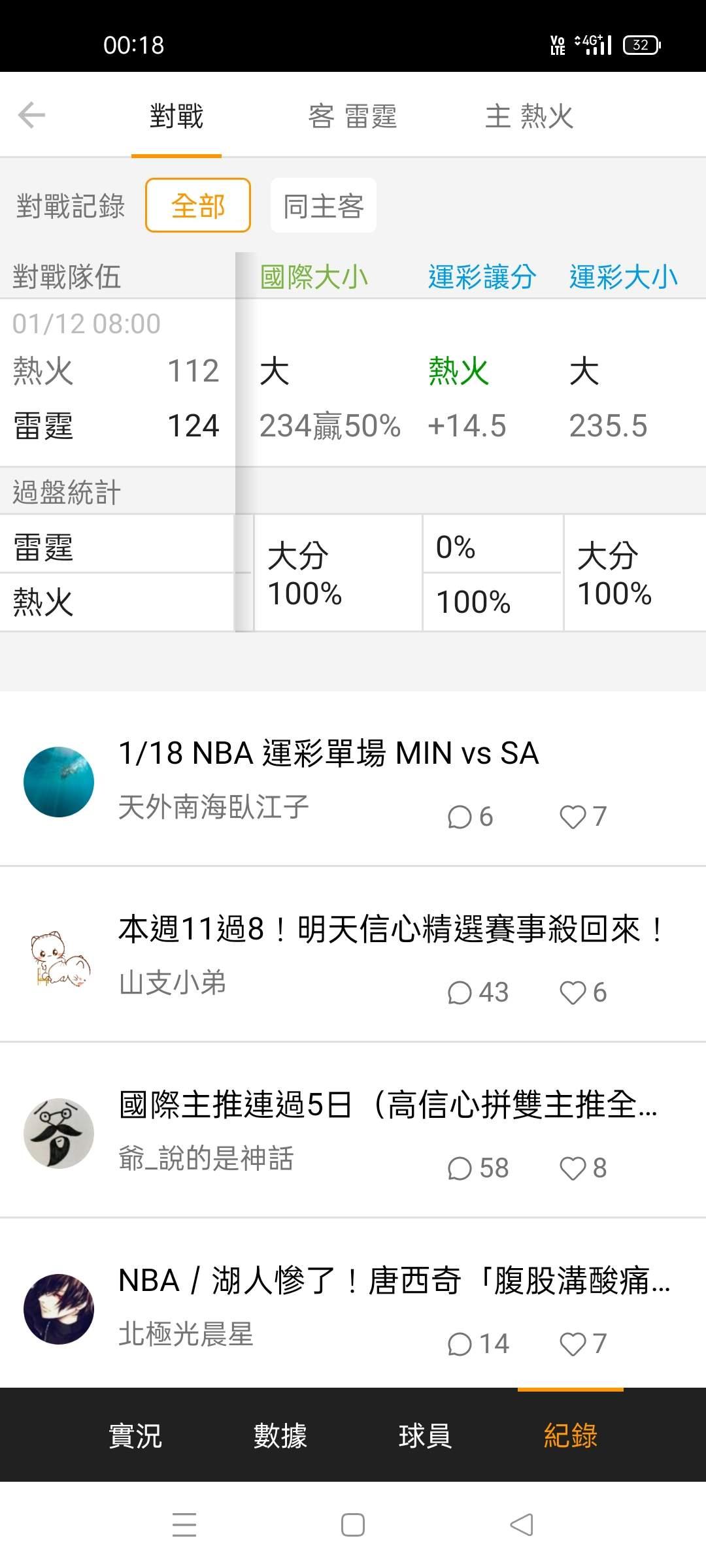Open the 1/18 NBA 運彩單場 MIN vs SA post
The width and height of the screenshot is (706, 1568).
pyautogui.click(x=328, y=753)
